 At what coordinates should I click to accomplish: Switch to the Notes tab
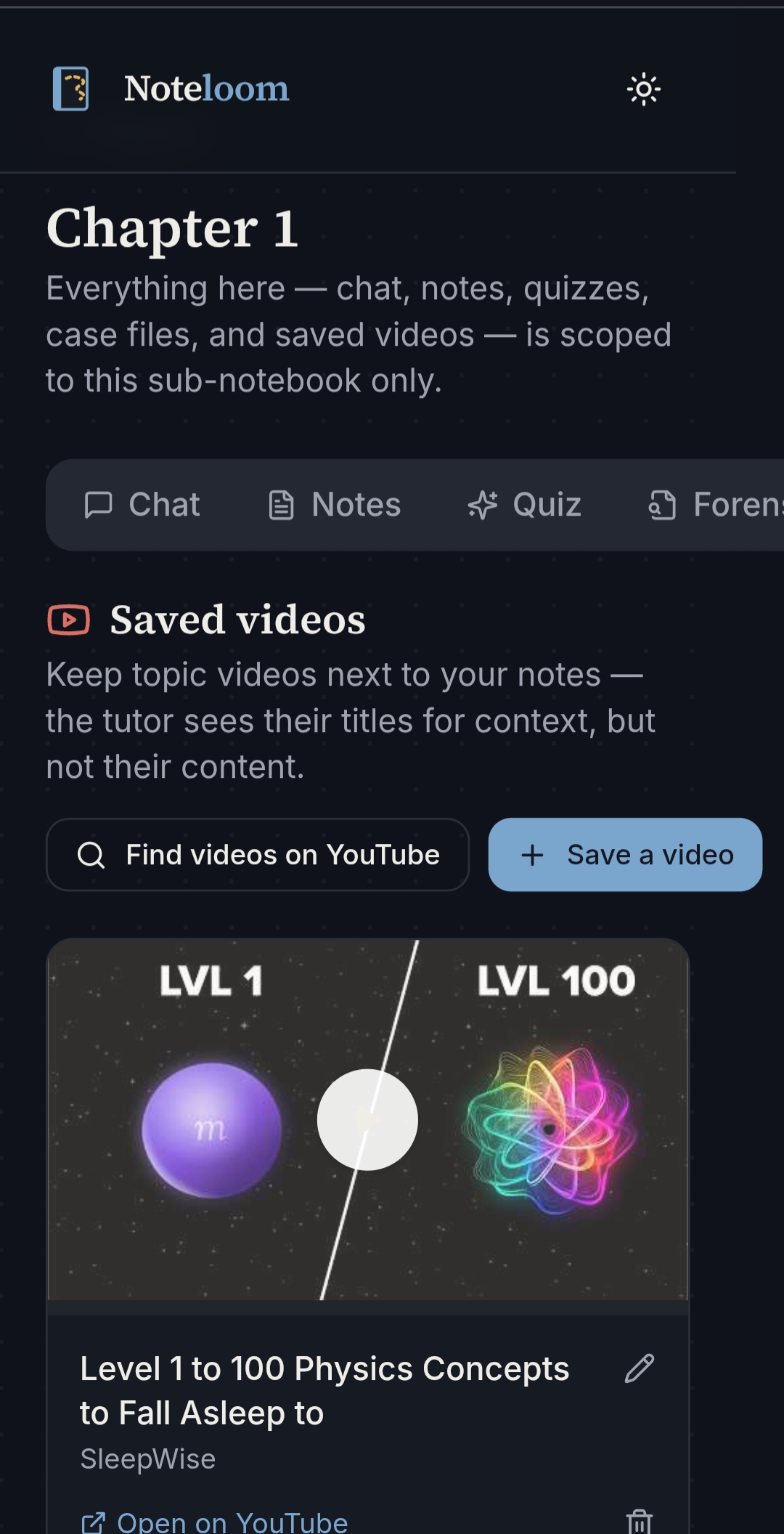pyautogui.click(x=335, y=505)
